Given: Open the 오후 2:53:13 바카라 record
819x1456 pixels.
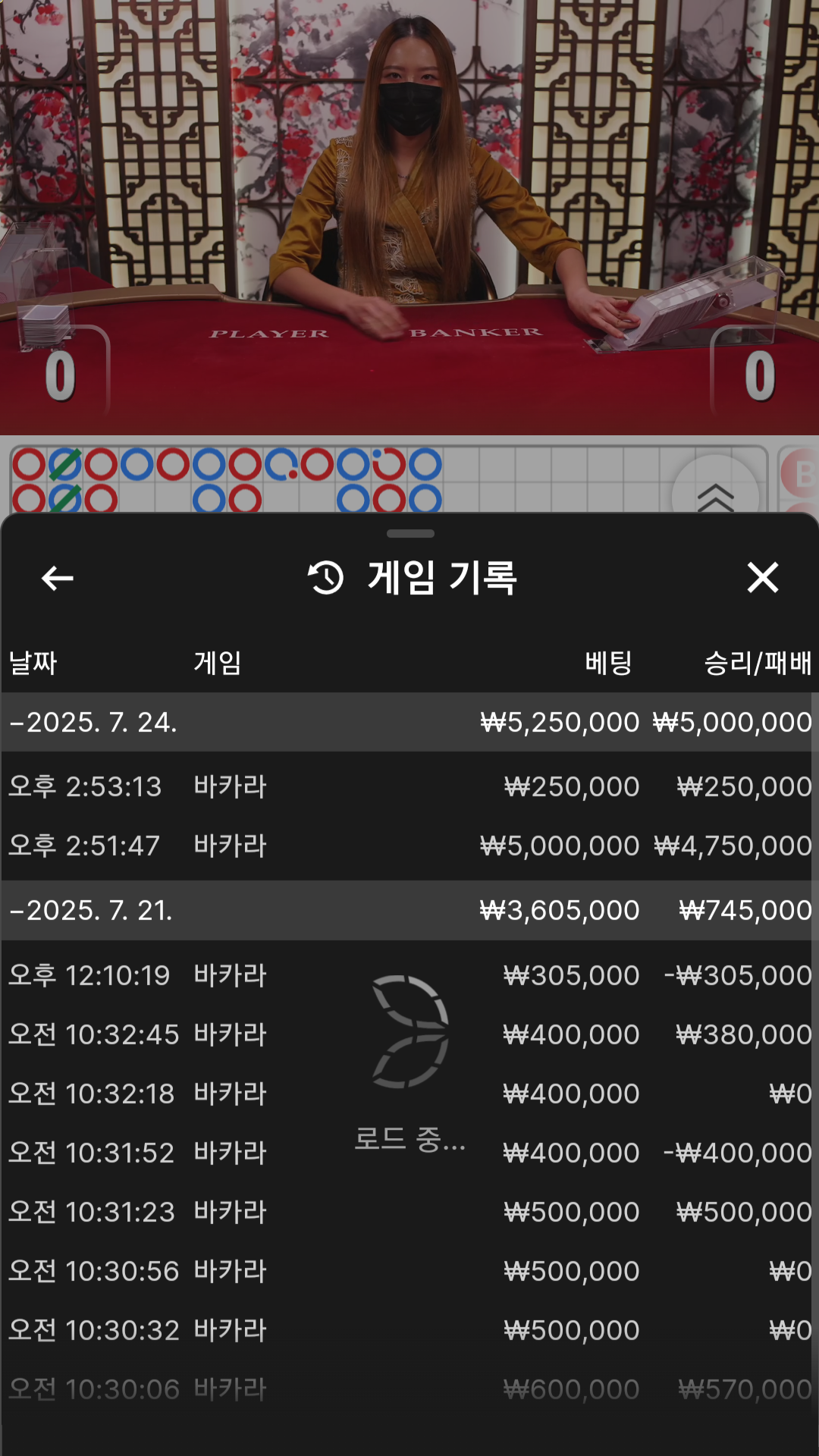Looking at the screenshot, I should point(409,786).
